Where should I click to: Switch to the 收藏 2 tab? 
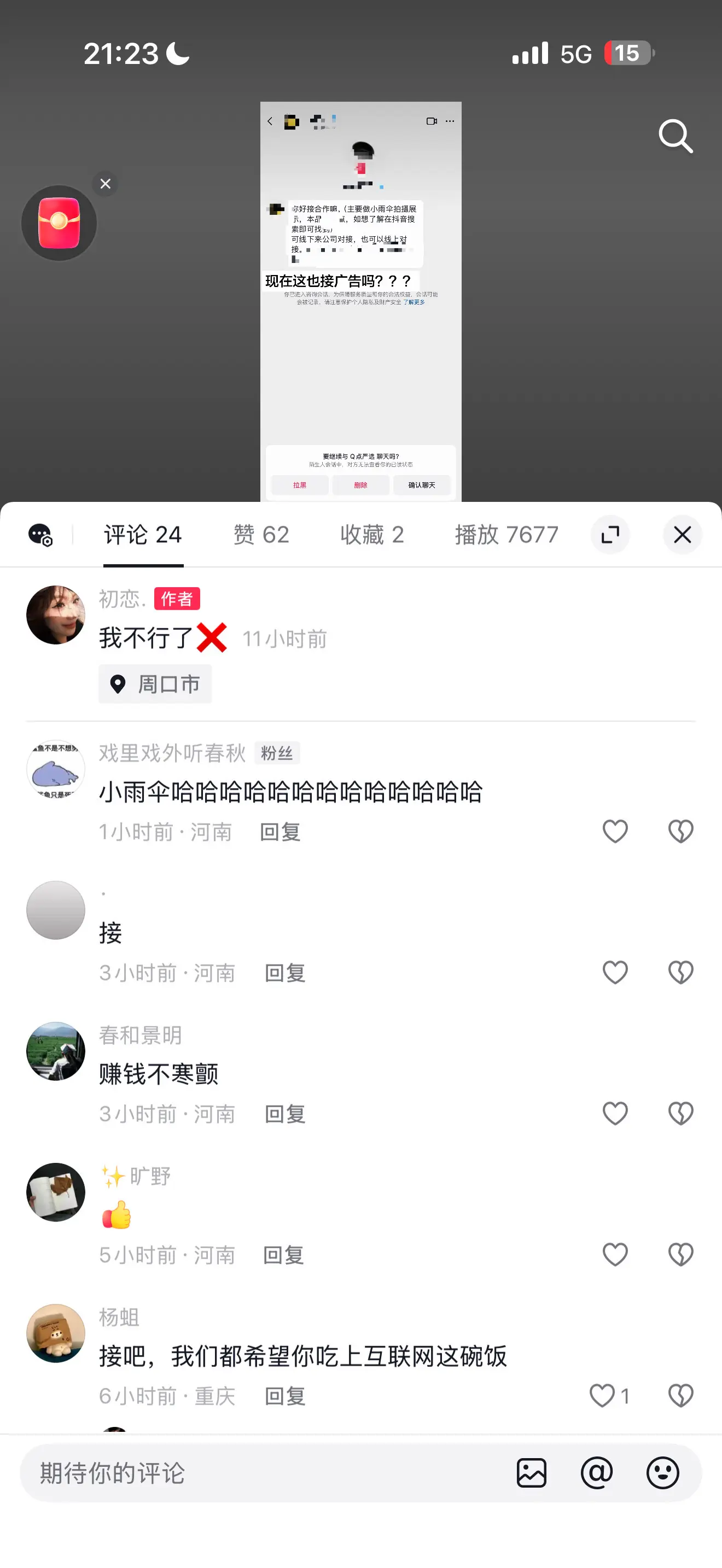[x=372, y=535]
